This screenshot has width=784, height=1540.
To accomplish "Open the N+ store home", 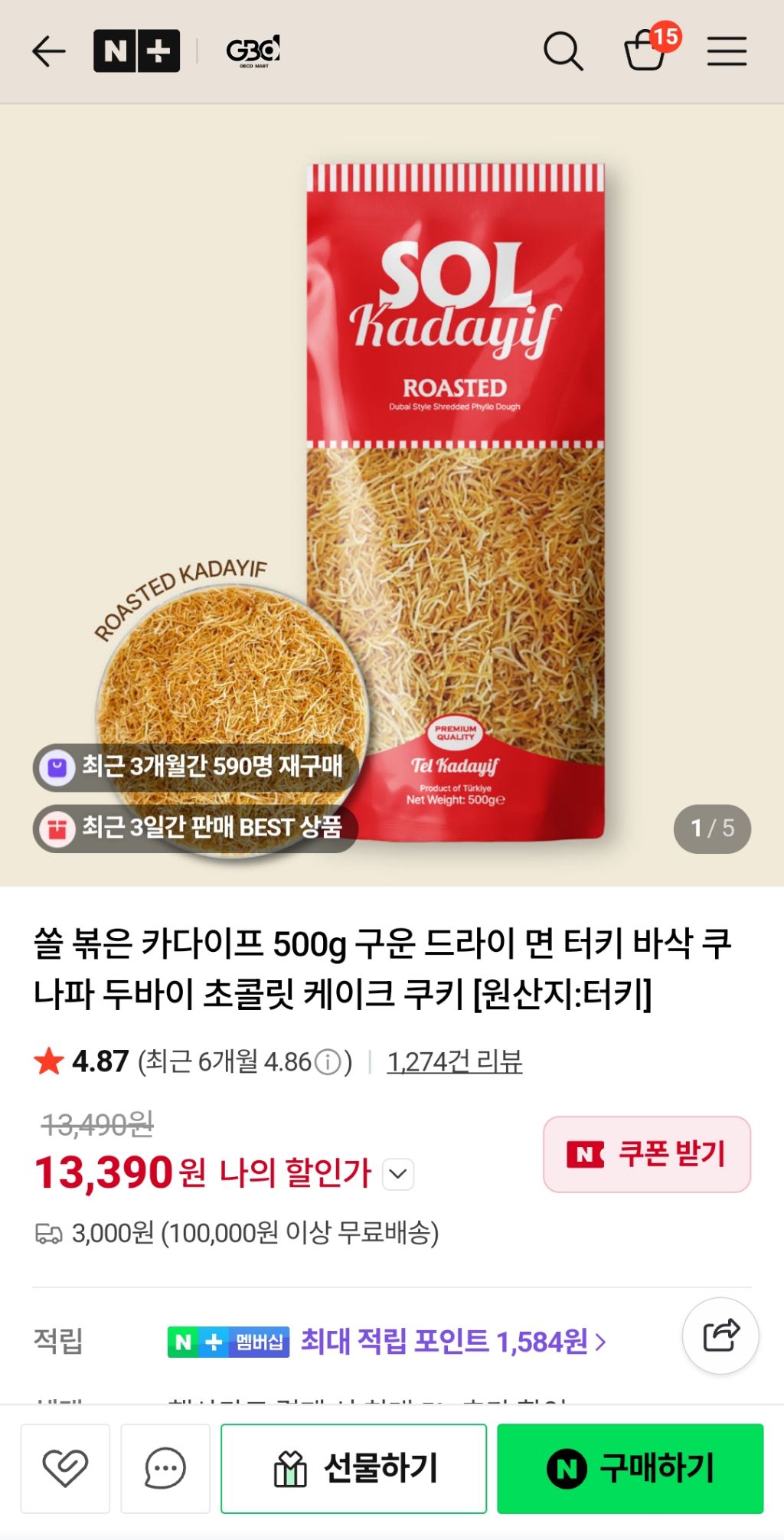I will click(x=136, y=51).
